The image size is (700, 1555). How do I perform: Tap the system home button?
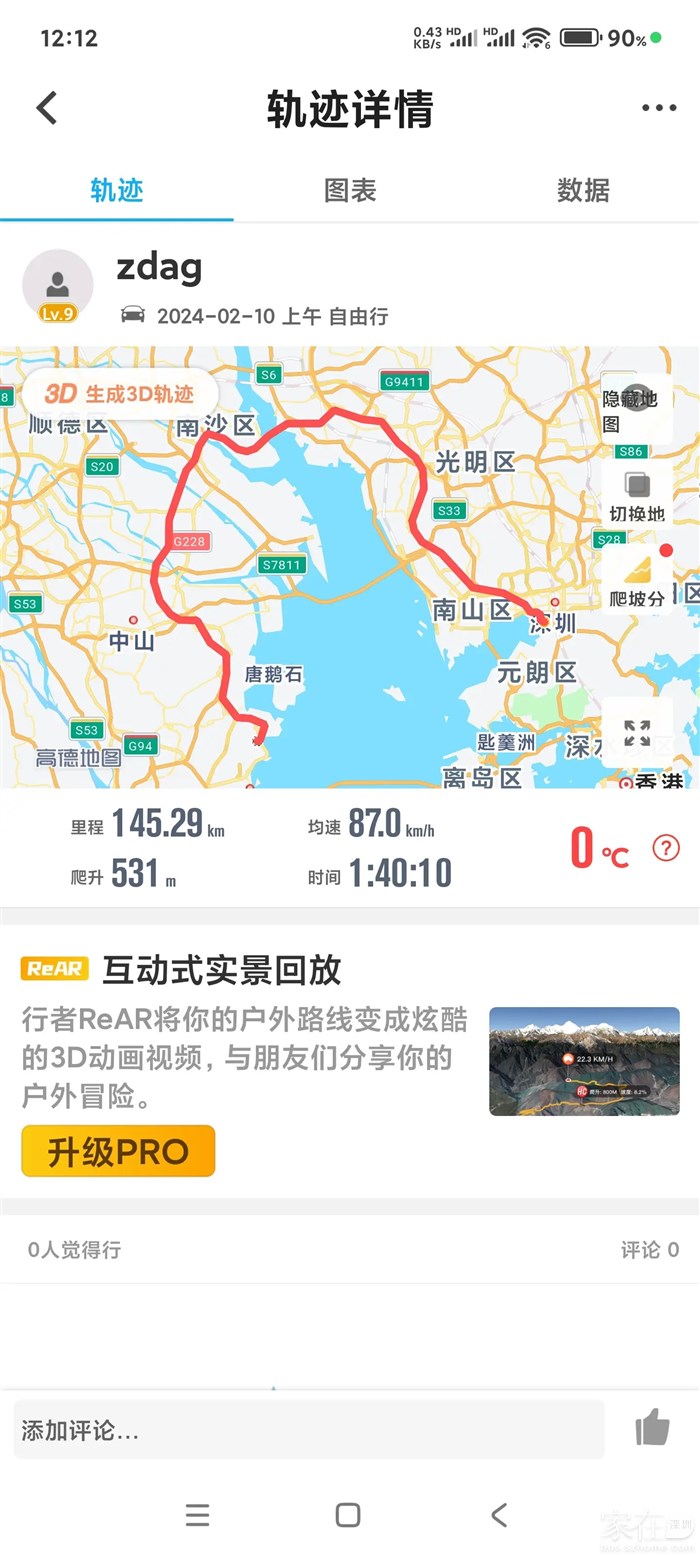pos(348,1515)
